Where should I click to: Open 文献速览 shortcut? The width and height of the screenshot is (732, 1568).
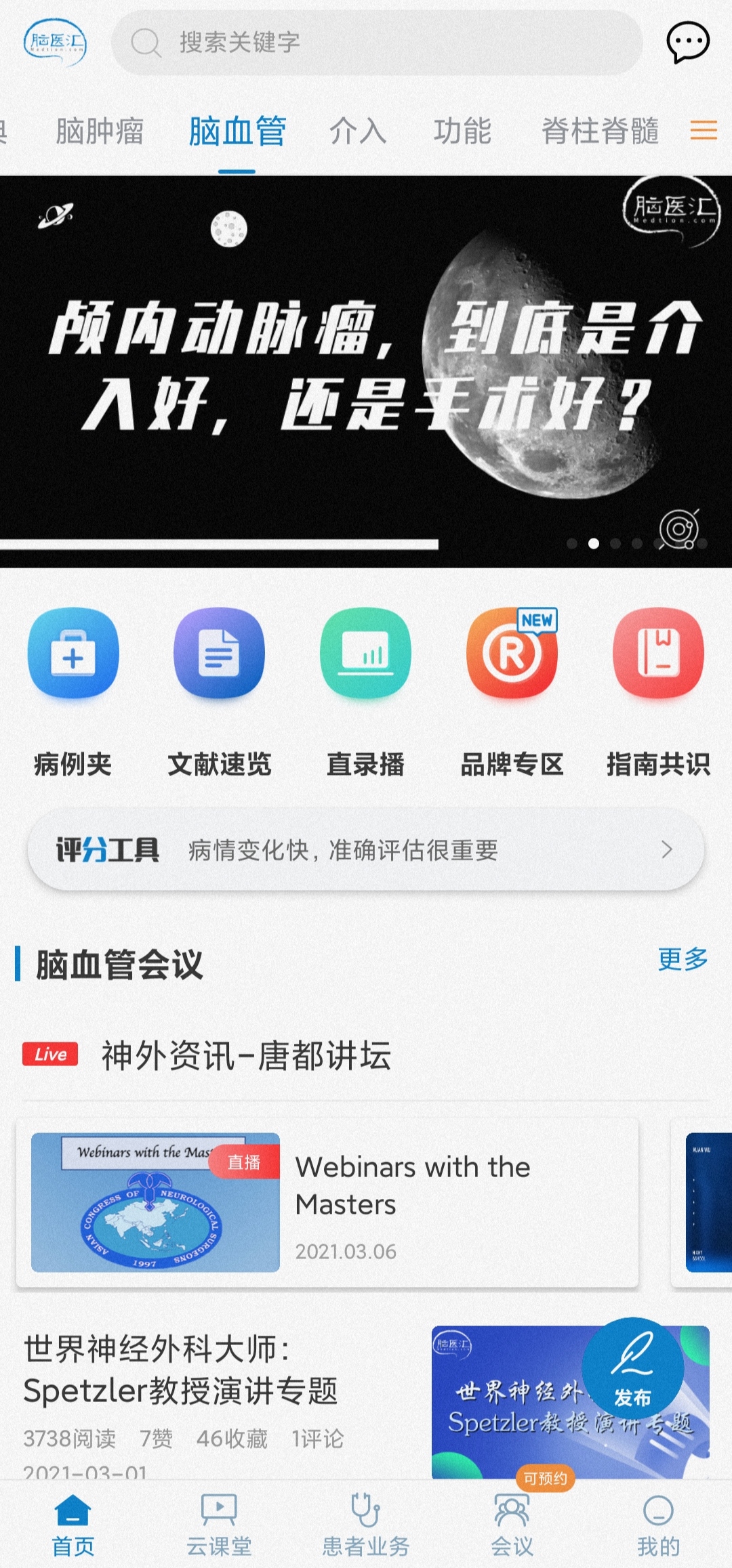tap(219, 691)
